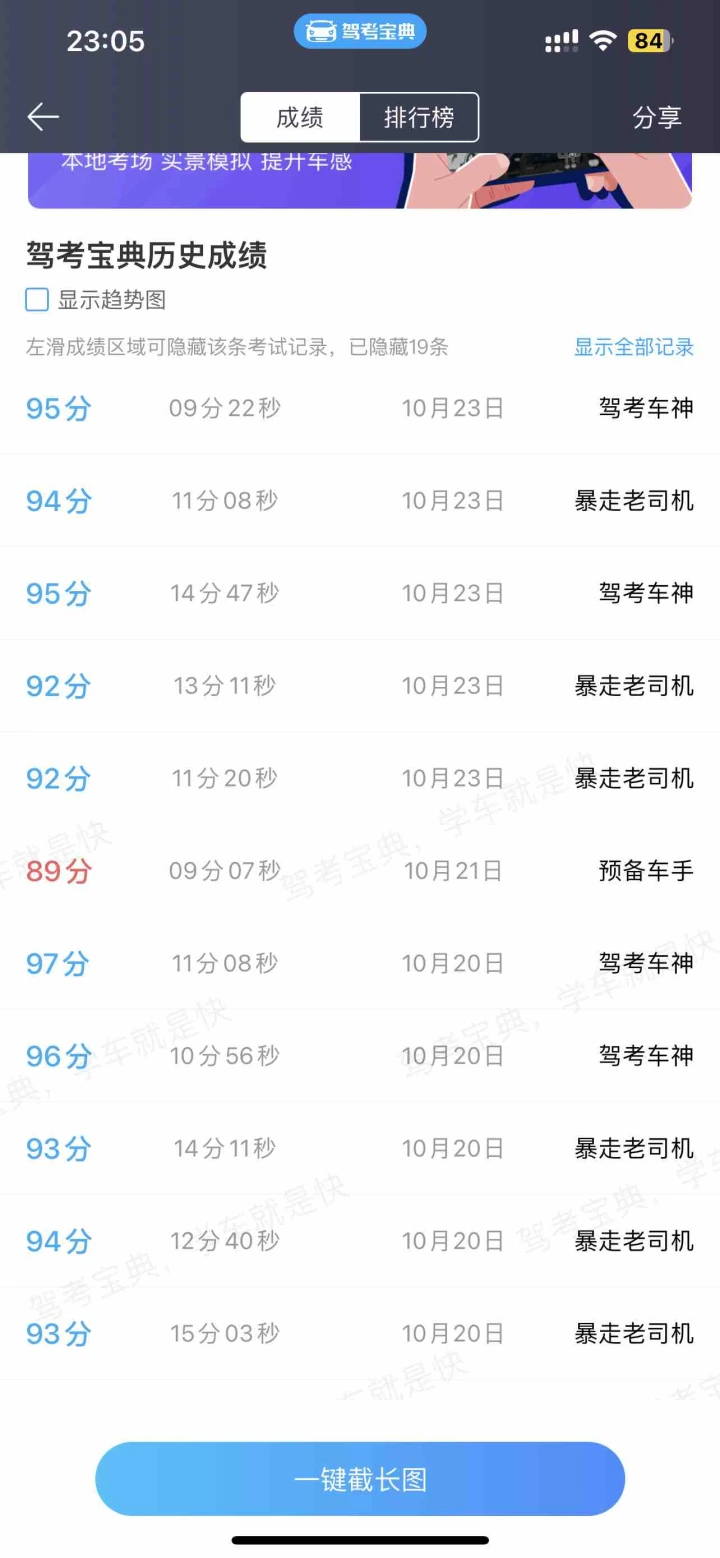Tap the 一键截长图 button
The width and height of the screenshot is (720, 1558).
[x=360, y=1479]
